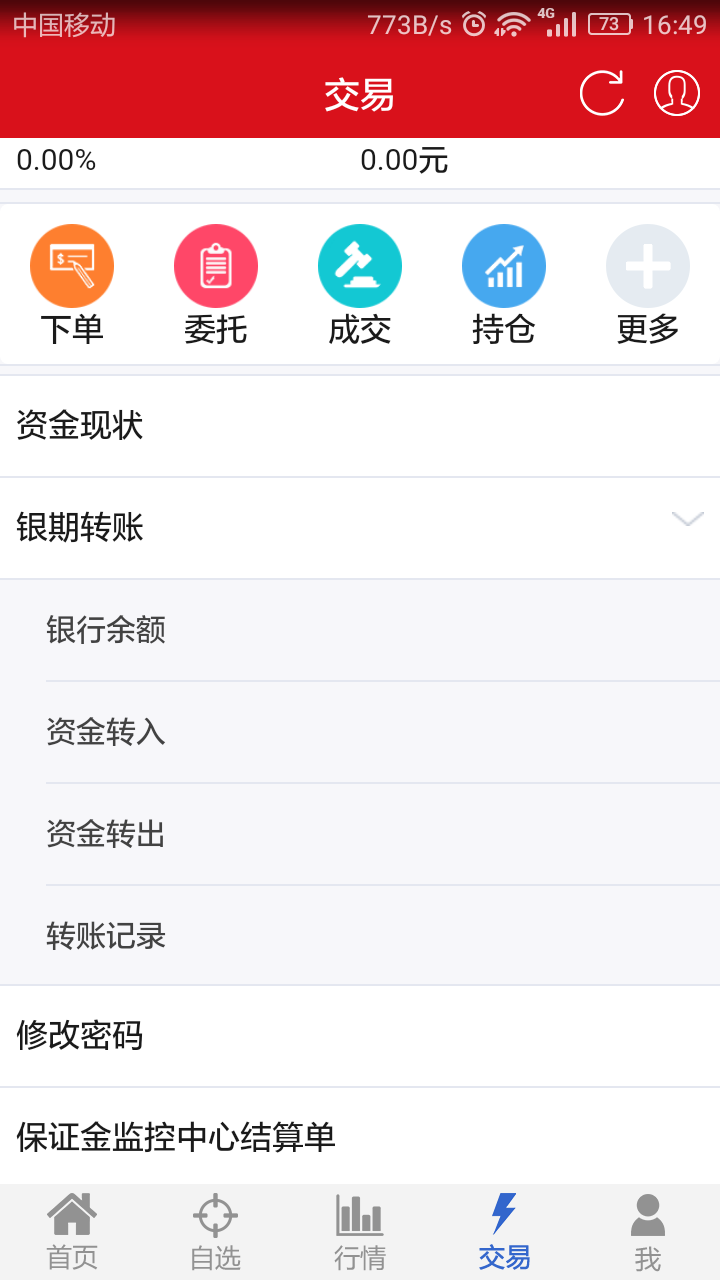The height and width of the screenshot is (1280, 720).
Task: Select 资金转入 to transfer funds in
Action: tap(360, 731)
